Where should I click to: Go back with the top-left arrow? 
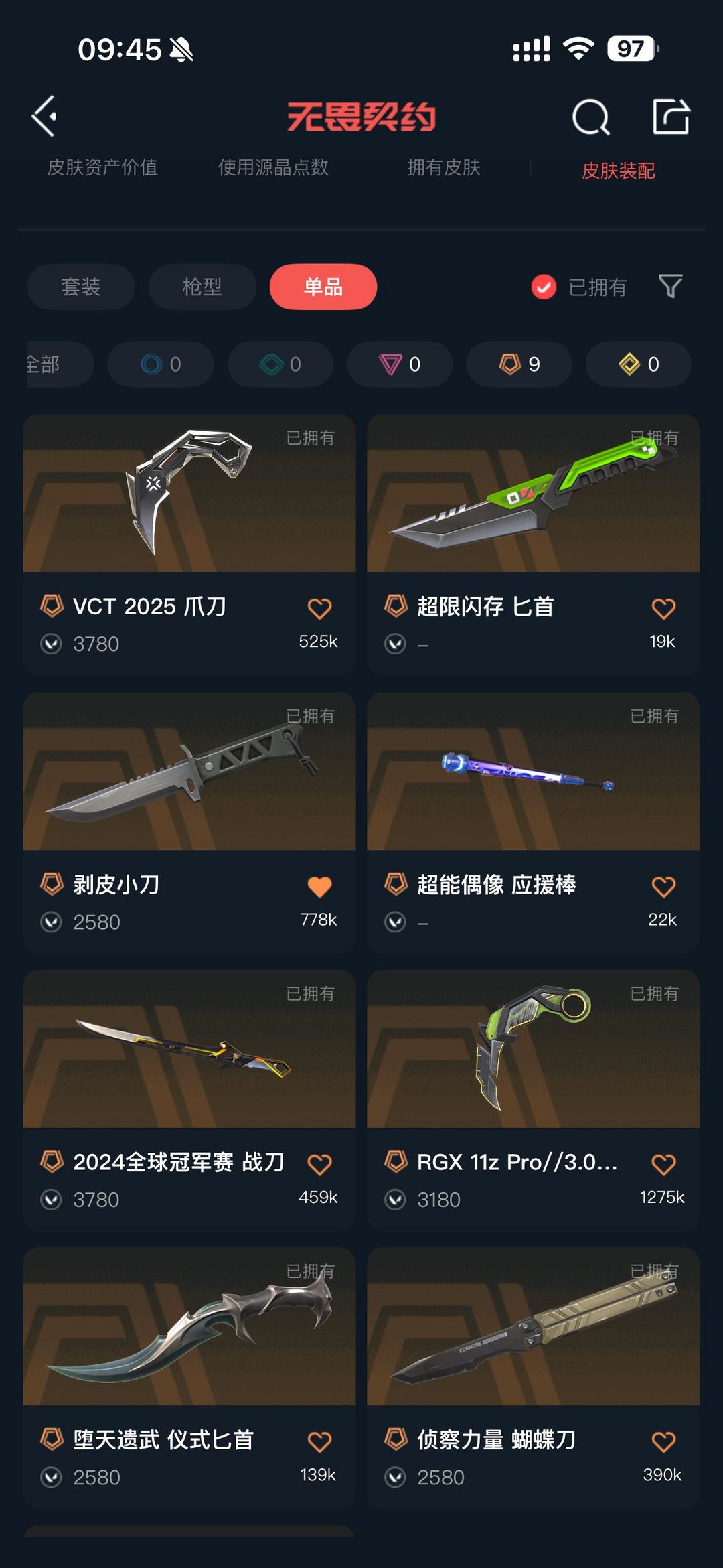tap(44, 117)
